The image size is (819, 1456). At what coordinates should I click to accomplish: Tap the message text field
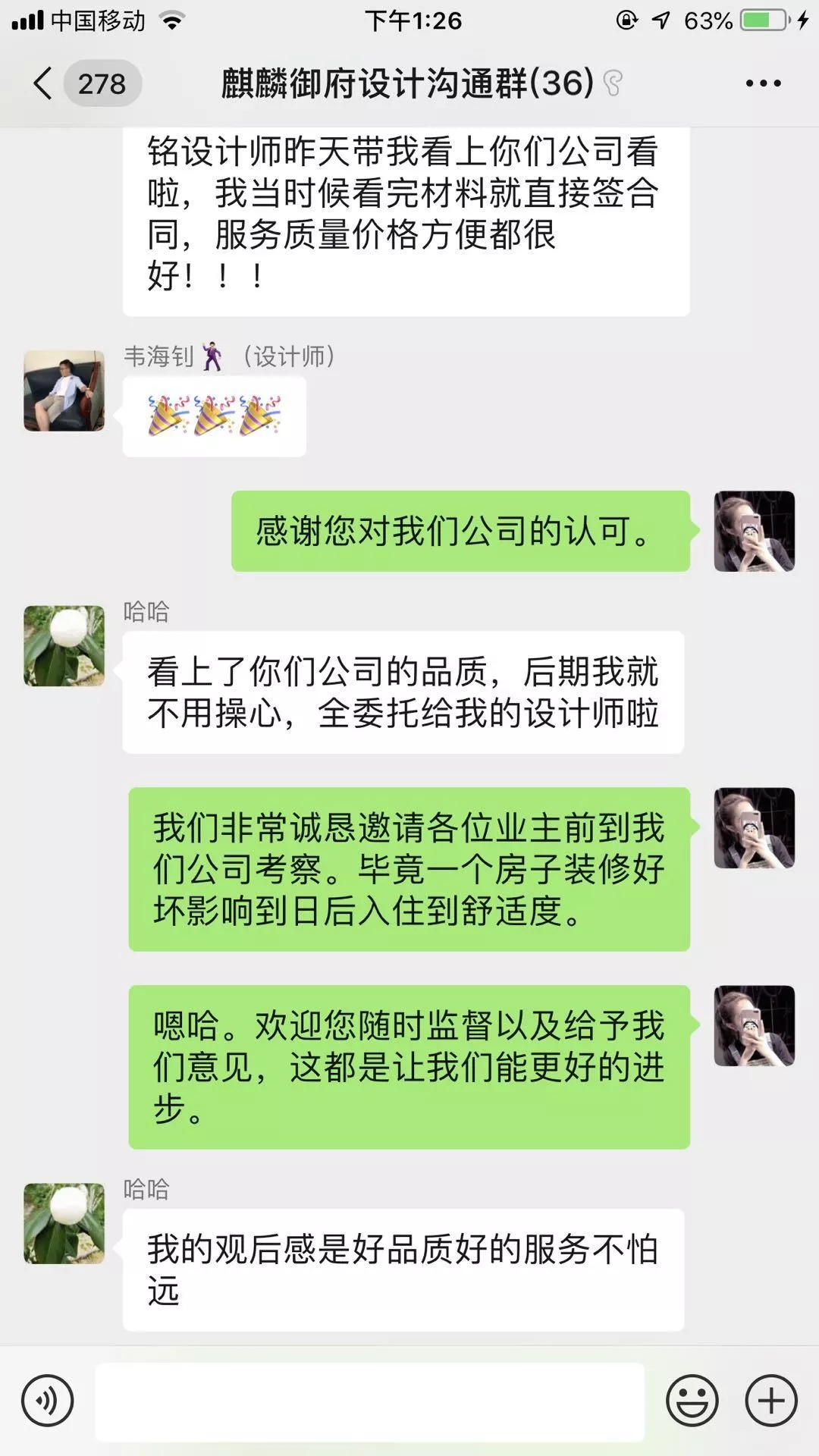[x=369, y=1401]
